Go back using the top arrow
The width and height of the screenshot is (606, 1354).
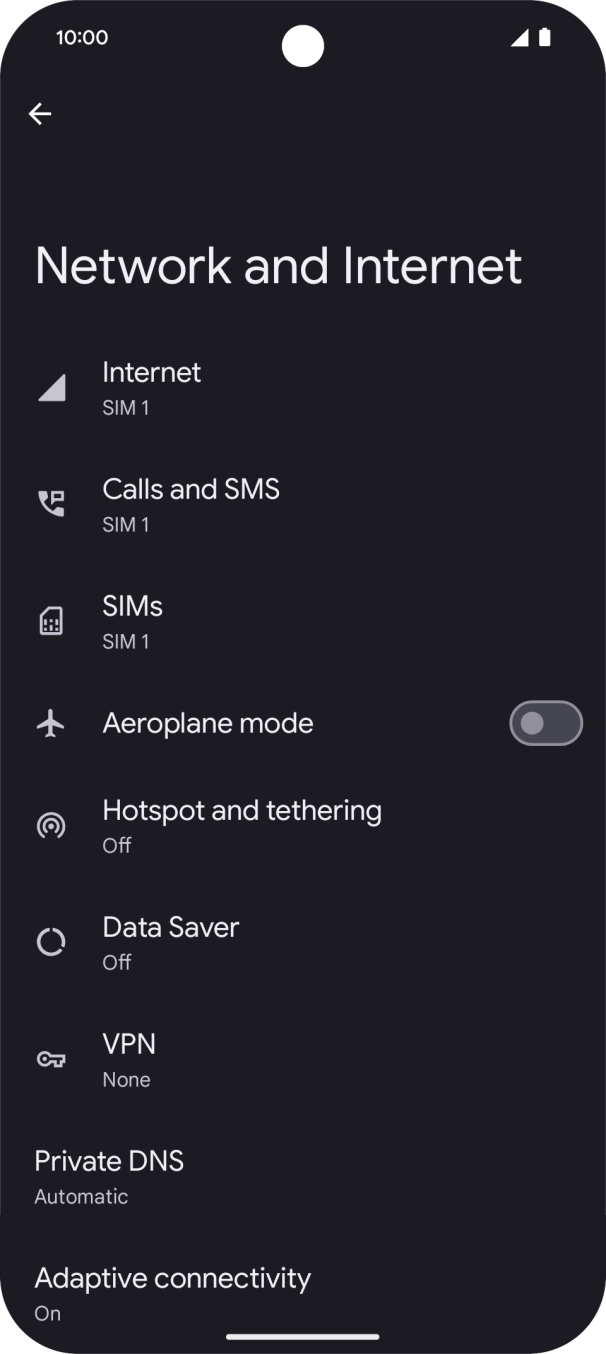(x=40, y=114)
